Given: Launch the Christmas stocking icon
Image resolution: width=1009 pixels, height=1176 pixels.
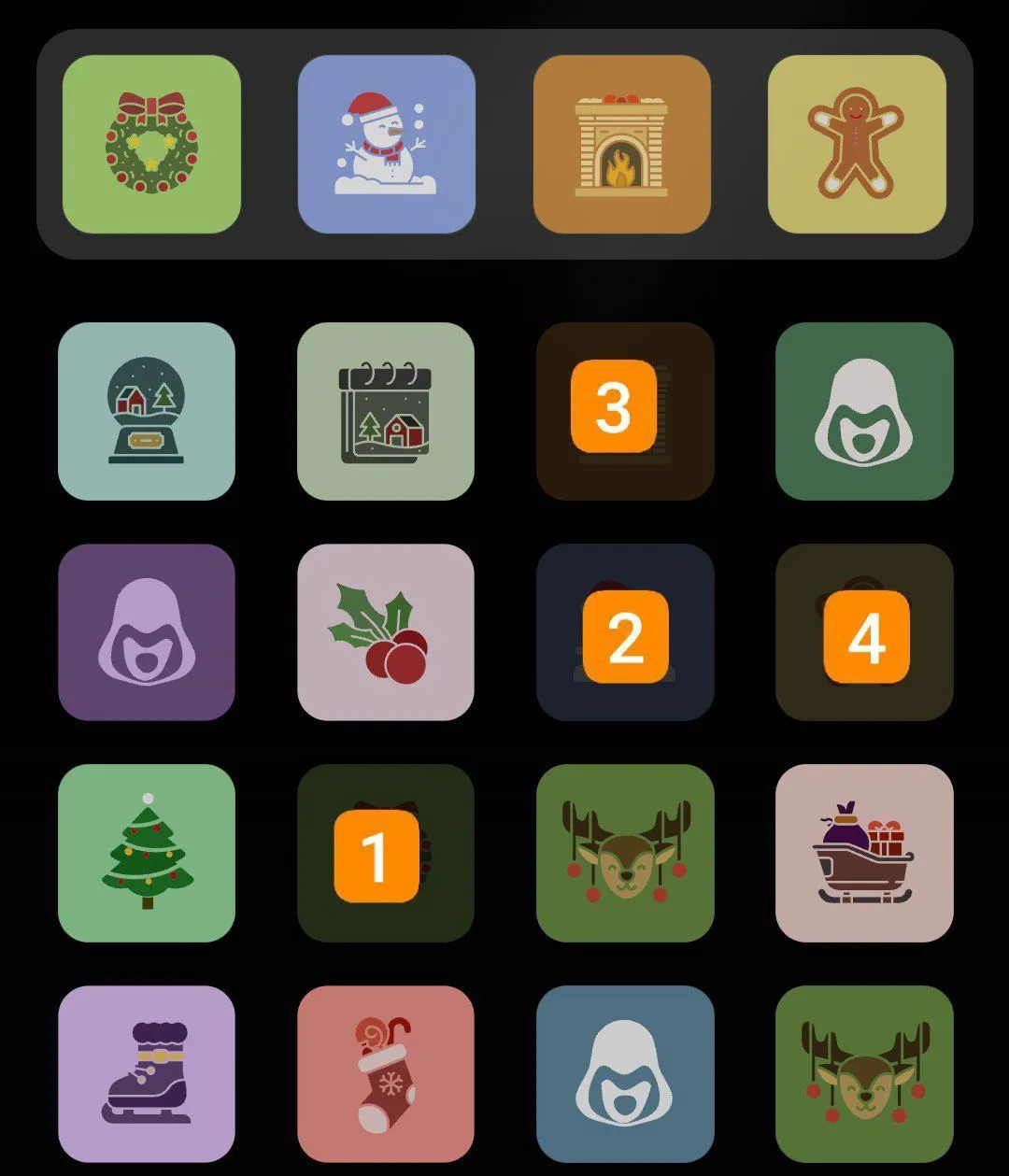Looking at the screenshot, I should (x=386, y=1074).
